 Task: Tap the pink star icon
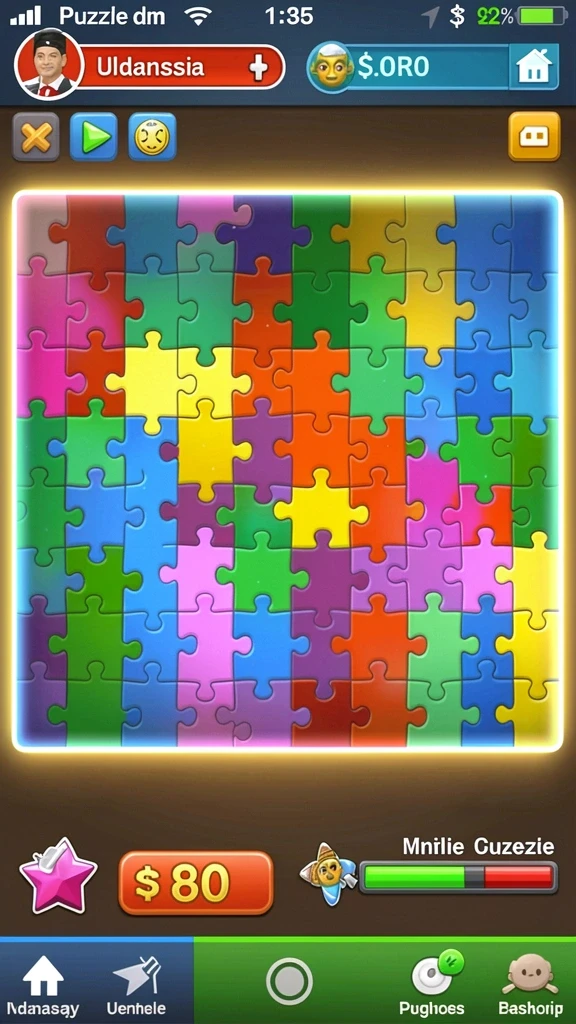[x=59, y=876]
